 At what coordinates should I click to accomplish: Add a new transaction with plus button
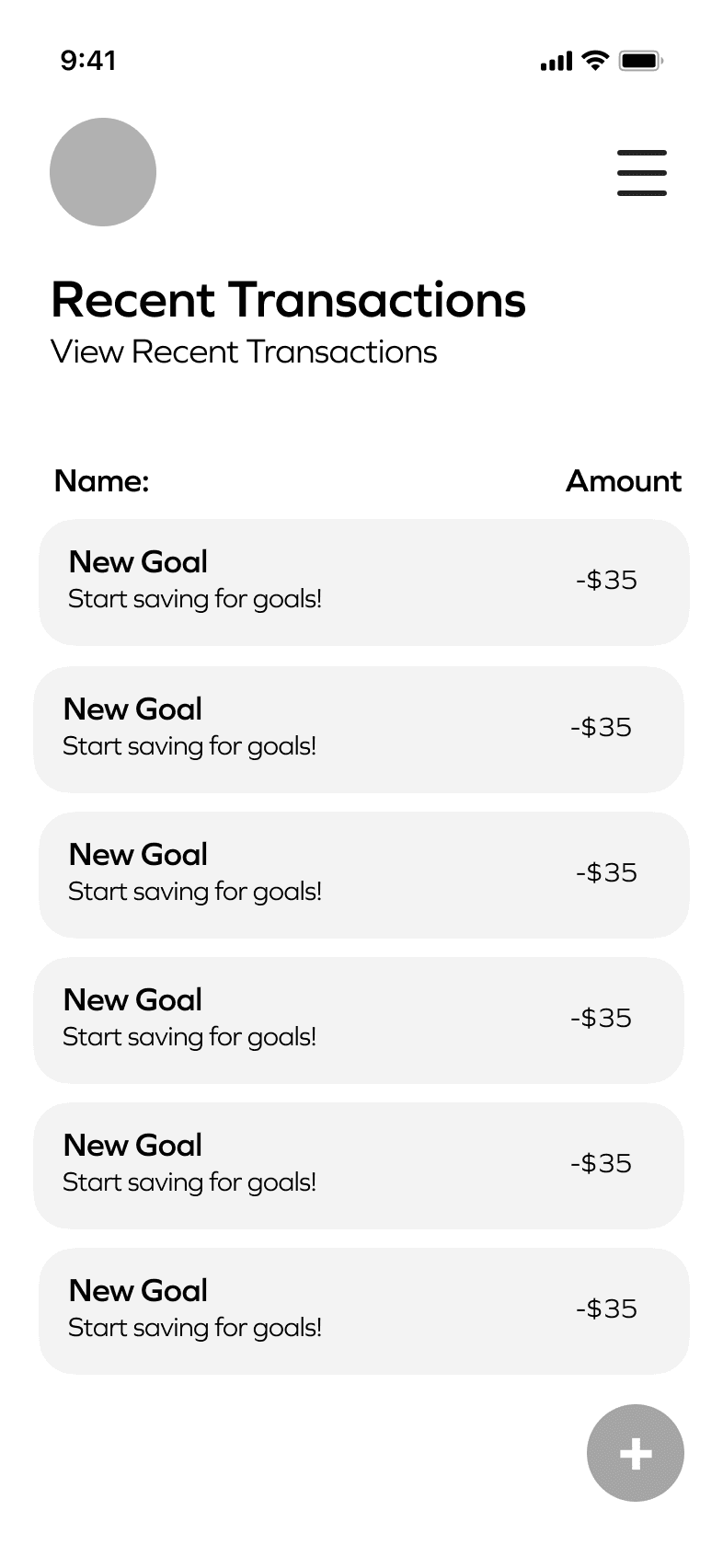[635, 1453]
